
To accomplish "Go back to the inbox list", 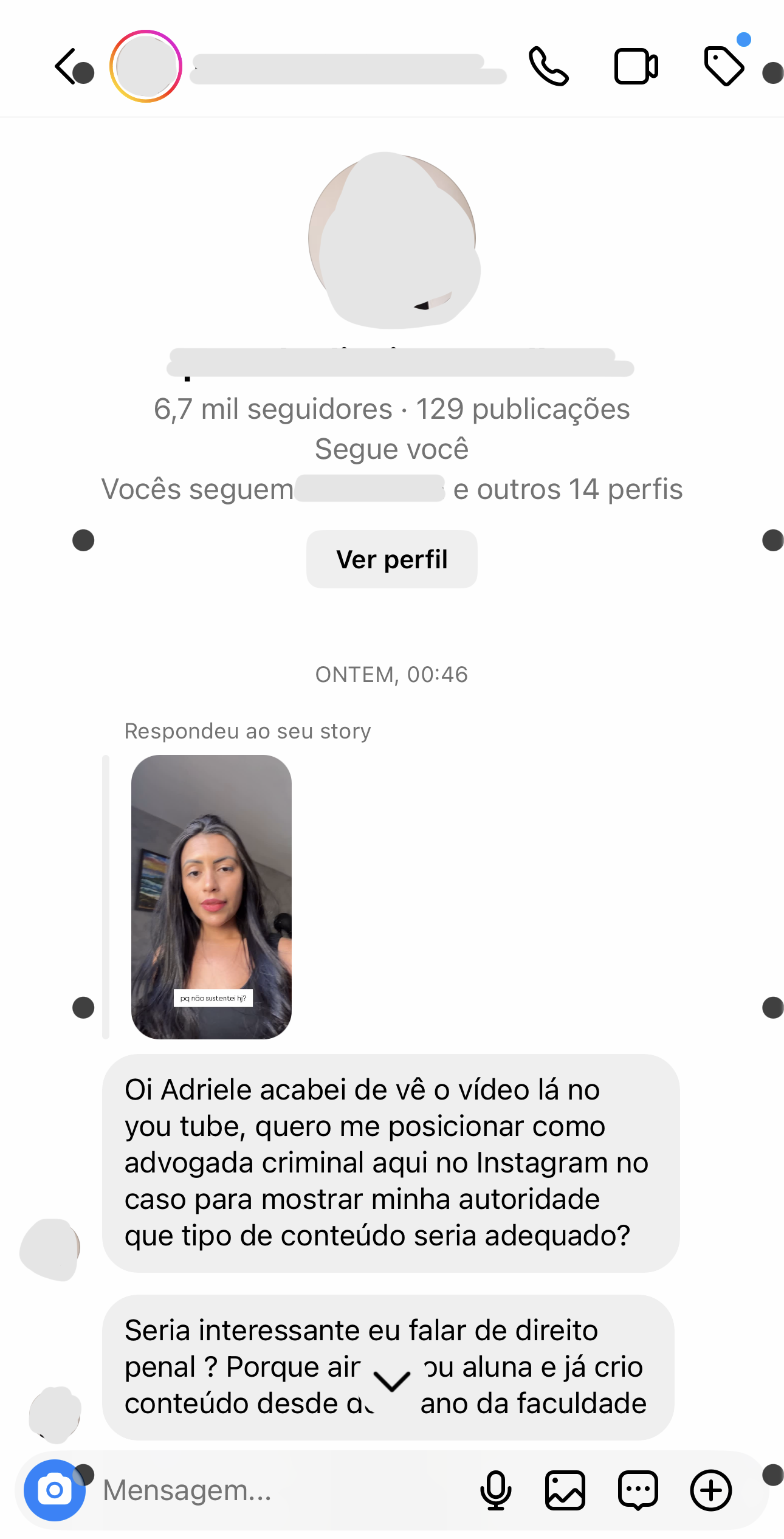I will tap(66, 66).
